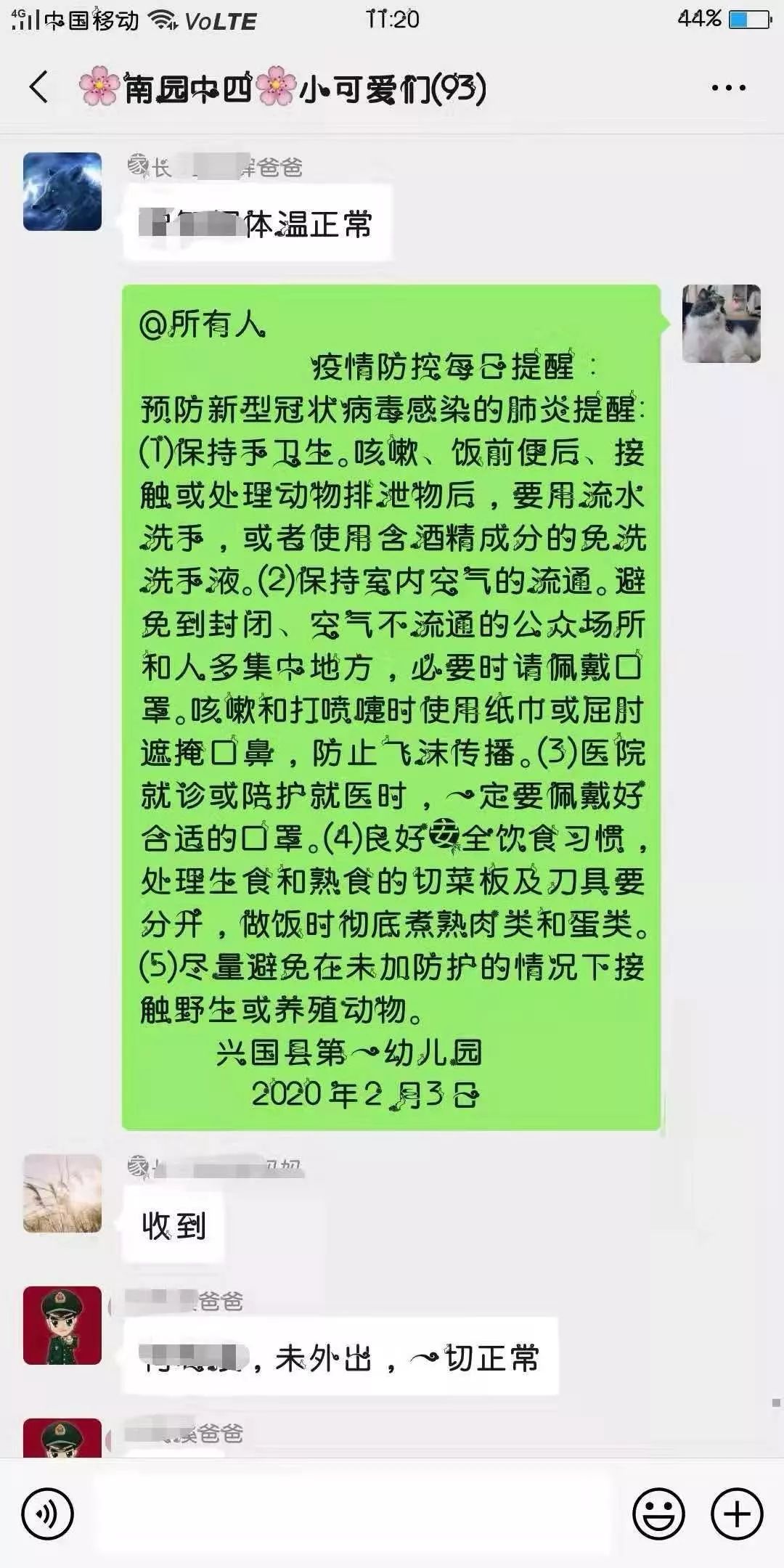Viewport: 784px width, 1568px height.
Task: Open the plus attachment menu
Action: (x=737, y=1514)
